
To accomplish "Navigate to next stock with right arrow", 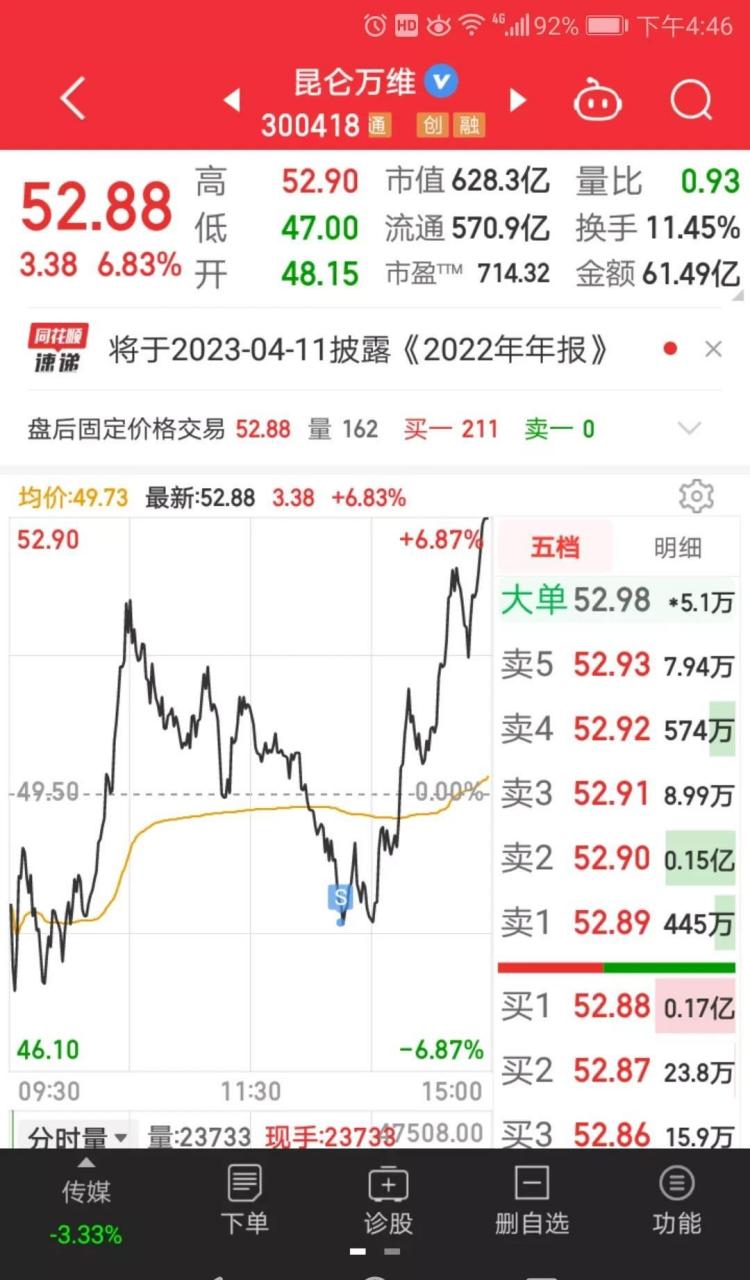I will (x=516, y=100).
